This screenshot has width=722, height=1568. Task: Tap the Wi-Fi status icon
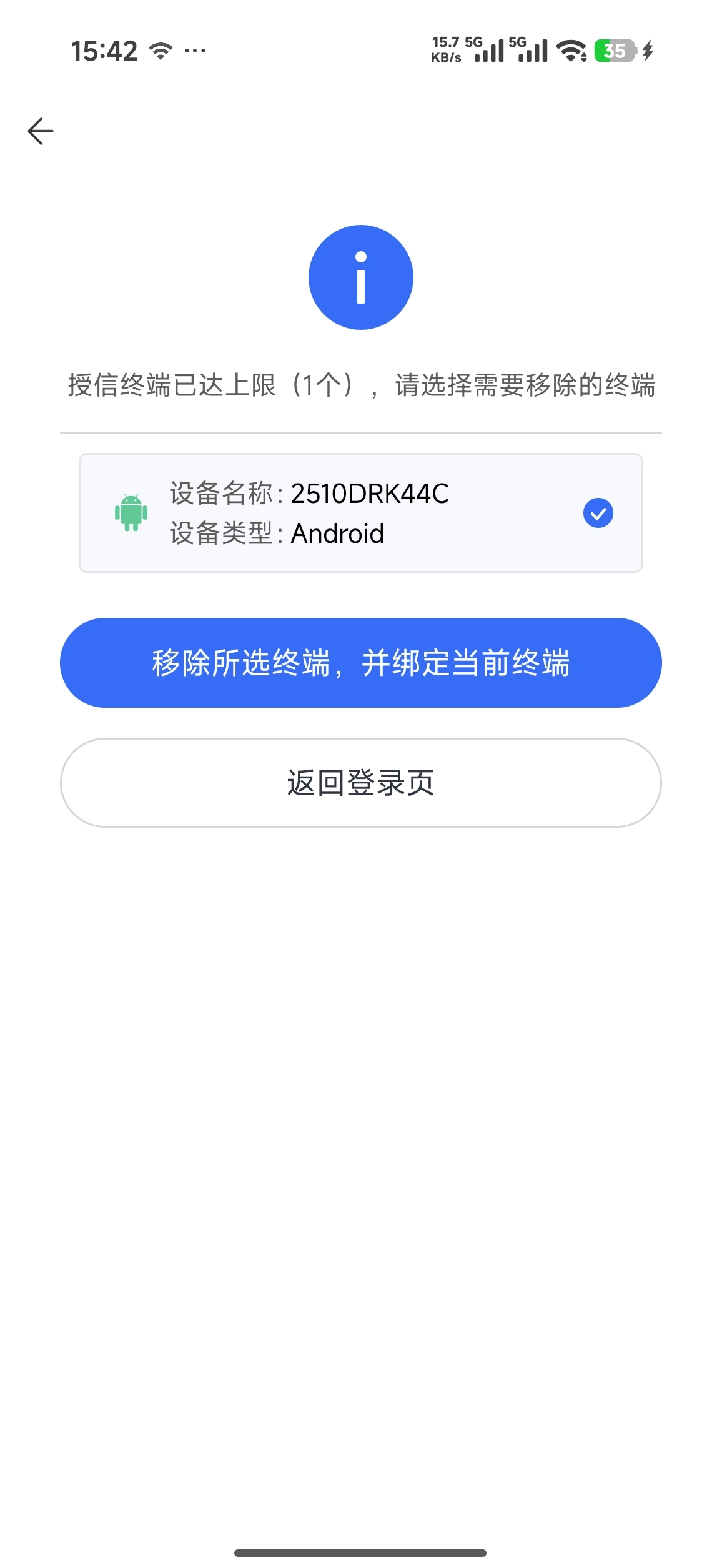coord(572,50)
